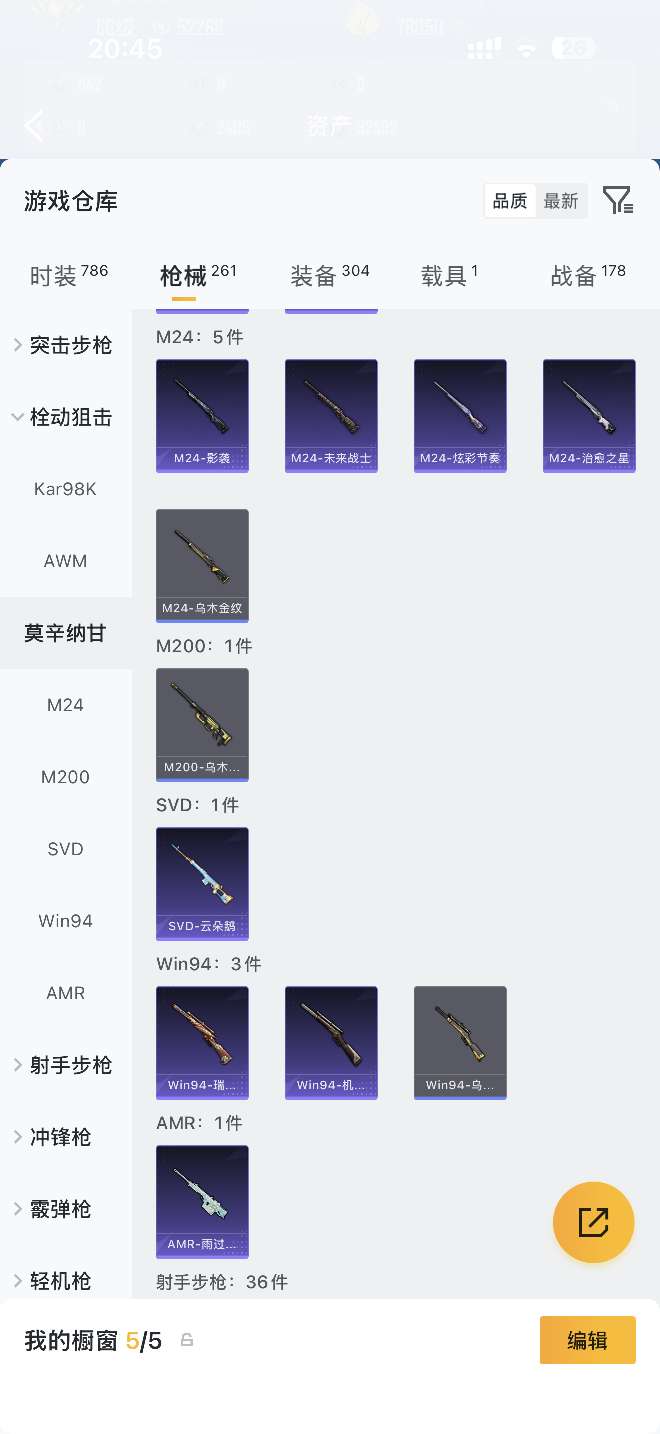This screenshot has width=660, height=1434.
Task: View the M24-乌木金纹 skin
Action: pyautogui.click(x=202, y=565)
